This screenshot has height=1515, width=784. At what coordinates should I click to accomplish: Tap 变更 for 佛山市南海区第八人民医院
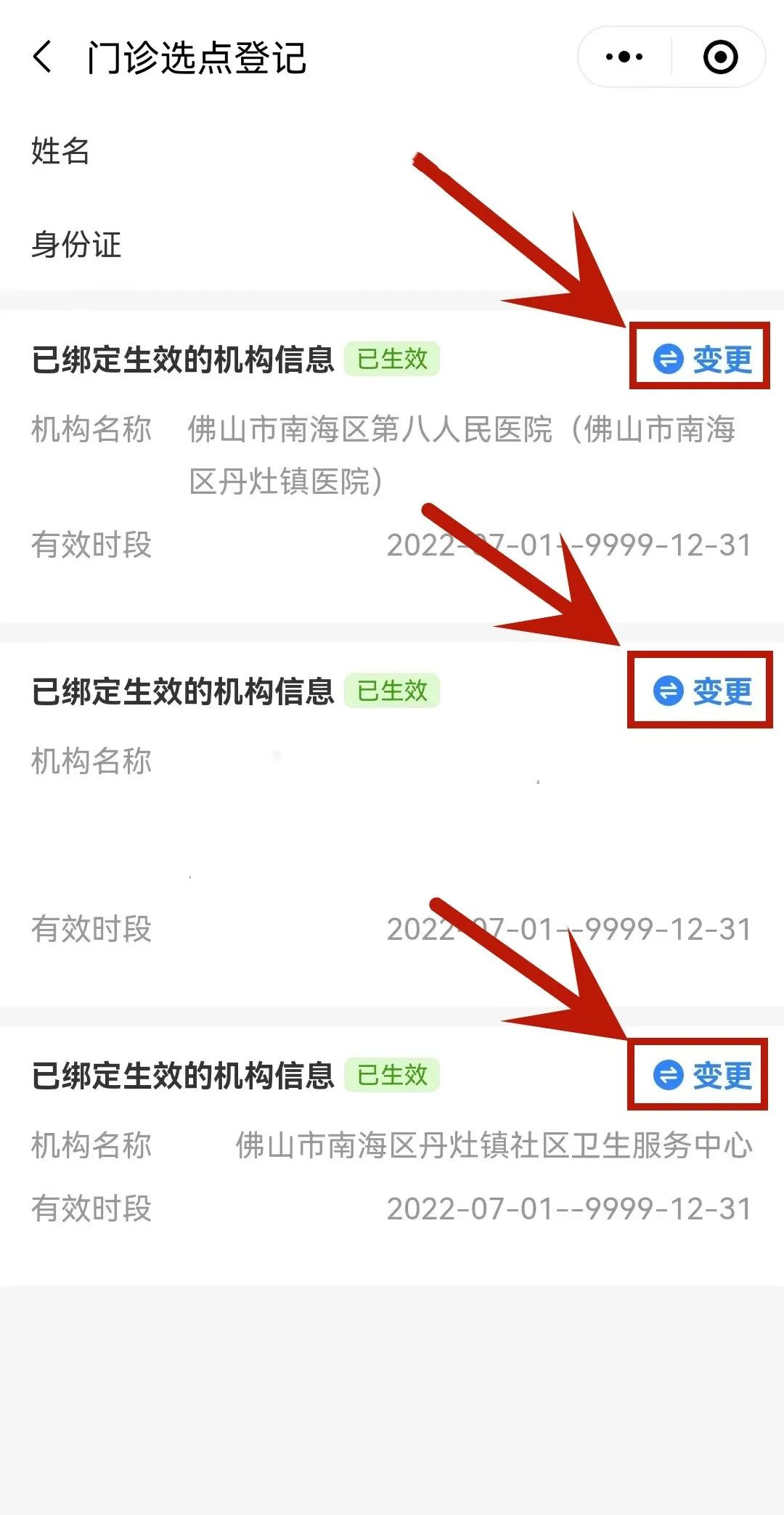703,359
